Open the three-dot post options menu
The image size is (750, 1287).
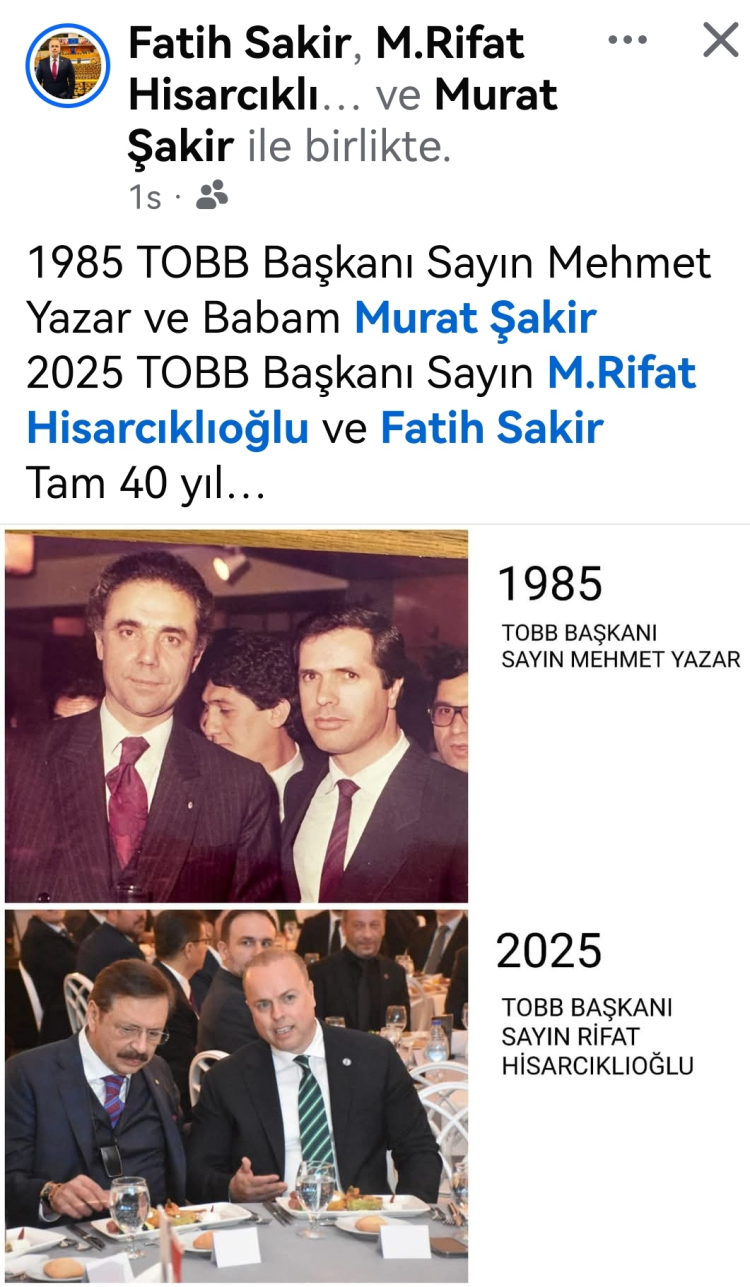tap(627, 40)
